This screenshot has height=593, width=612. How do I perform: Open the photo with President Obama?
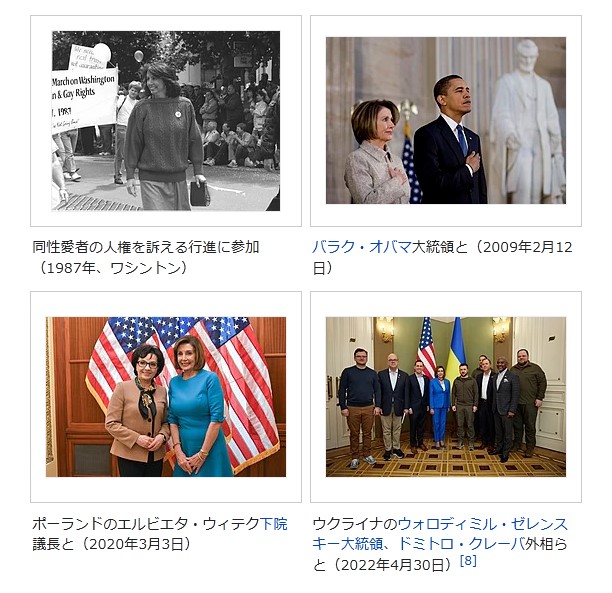click(445, 120)
